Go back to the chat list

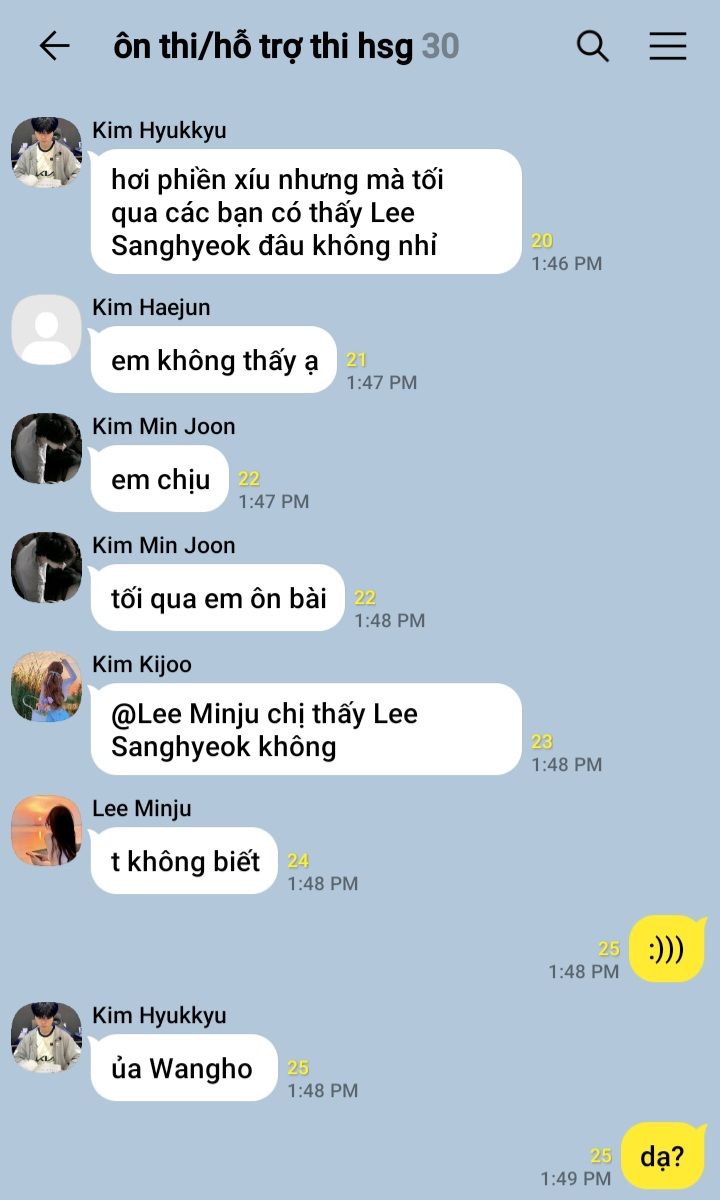[x=54, y=46]
